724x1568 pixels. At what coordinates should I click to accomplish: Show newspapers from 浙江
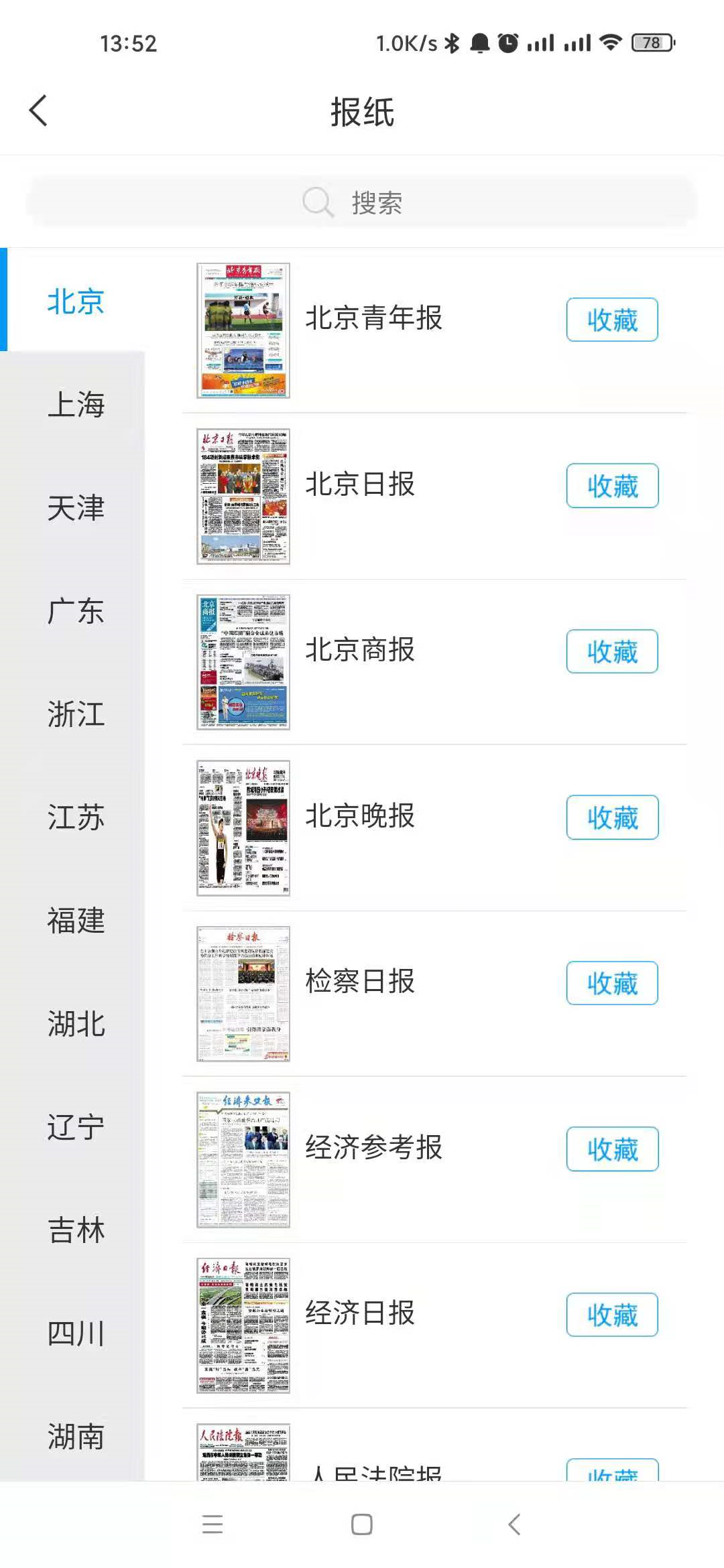click(76, 714)
